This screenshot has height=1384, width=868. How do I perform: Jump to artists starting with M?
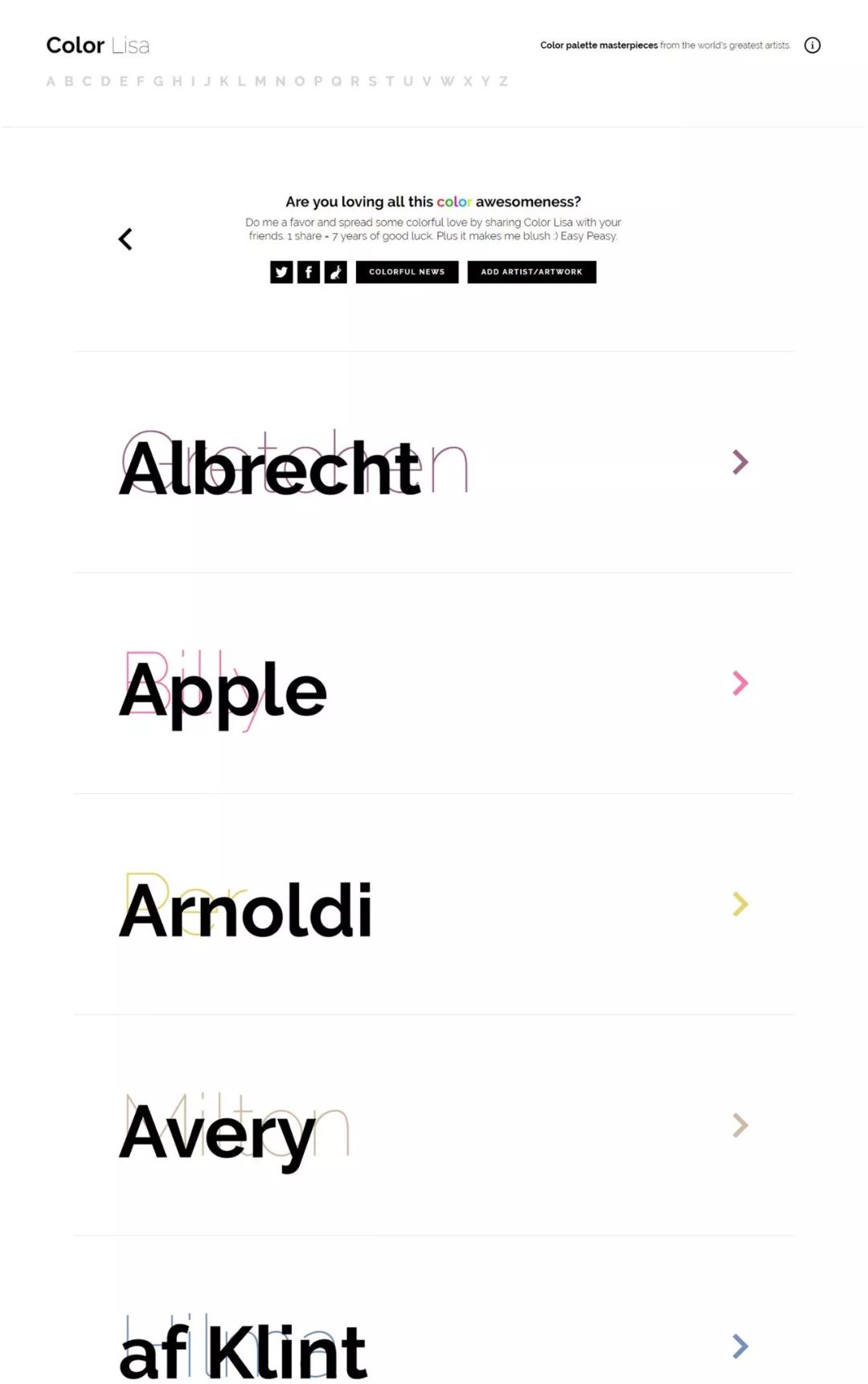coord(260,81)
